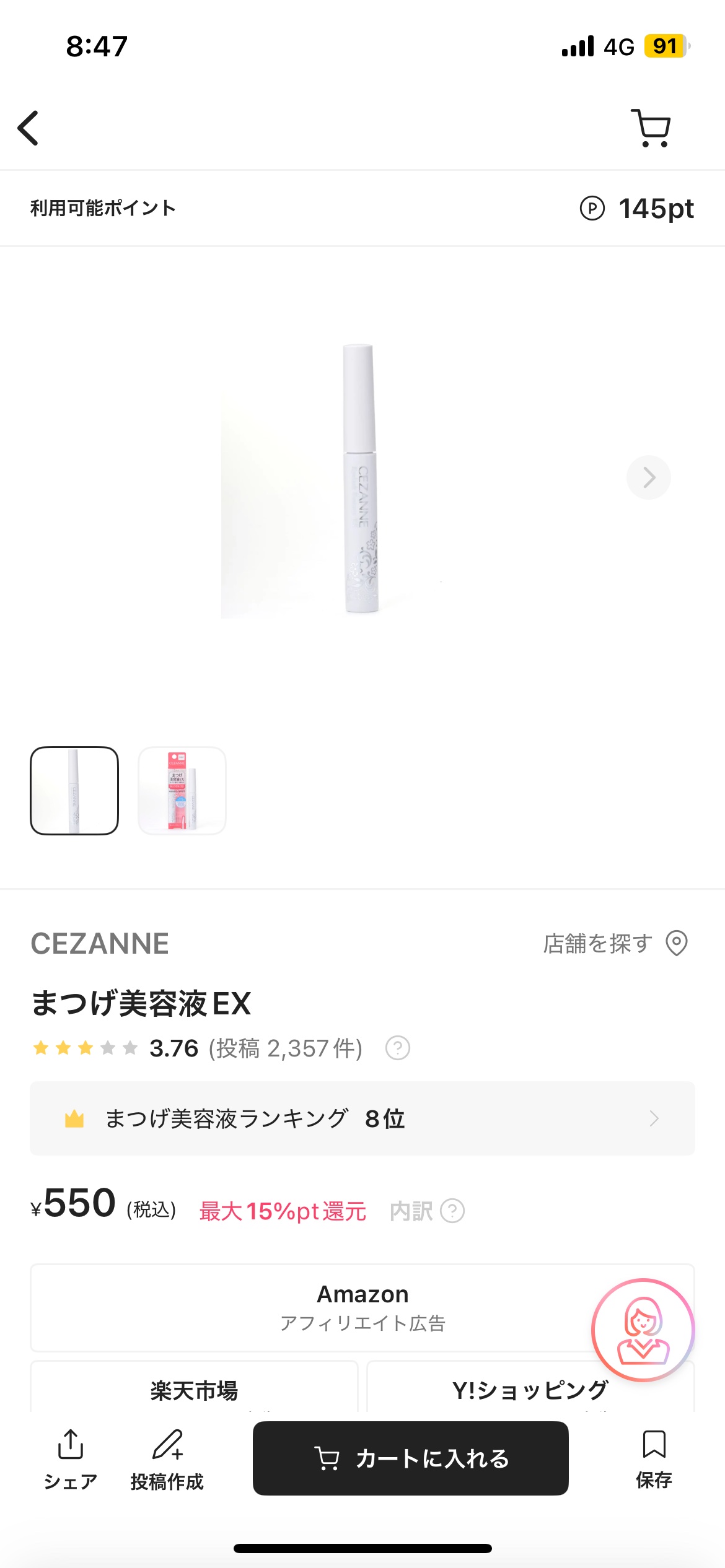
Task: Open the CEZANNE brand page
Action: coord(100,943)
